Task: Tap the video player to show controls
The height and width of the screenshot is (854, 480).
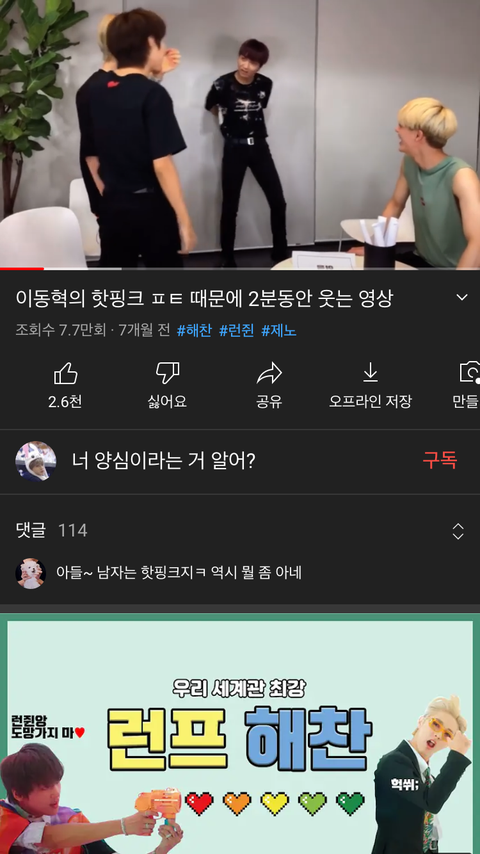Action: tap(240, 134)
